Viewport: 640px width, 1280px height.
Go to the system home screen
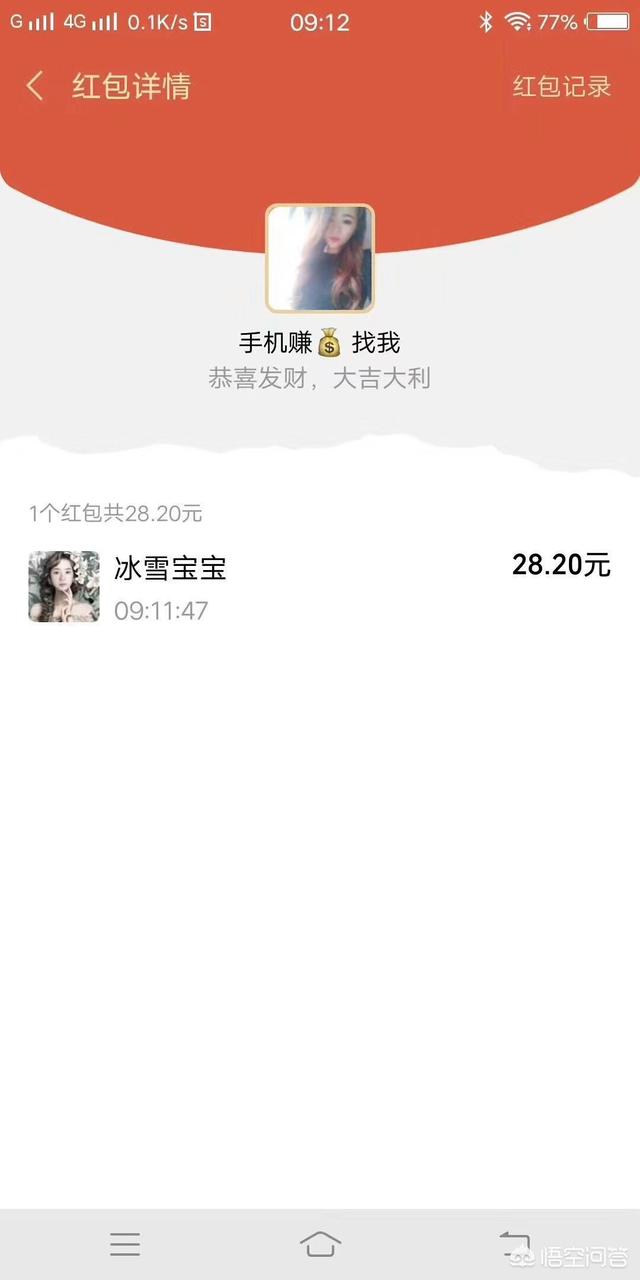(320, 1244)
